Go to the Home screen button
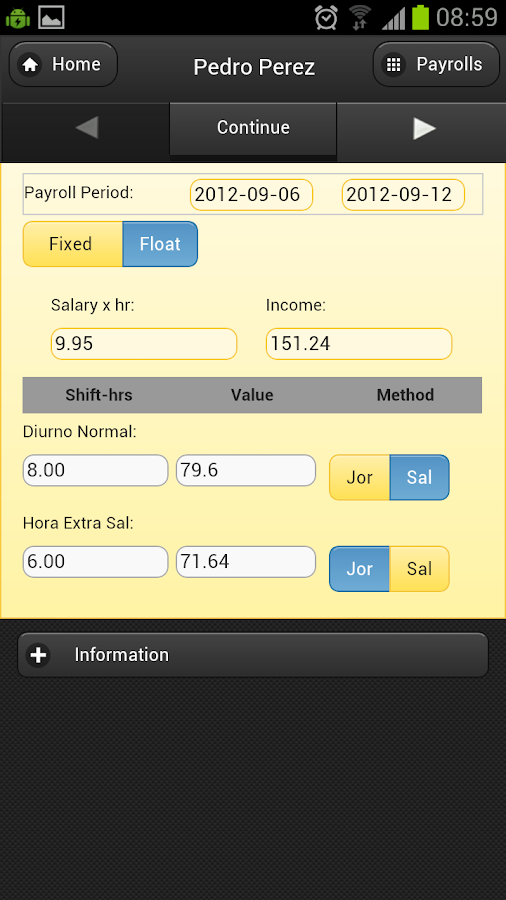Image resolution: width=506 pixels, height=900 pixels. [63, 64]
